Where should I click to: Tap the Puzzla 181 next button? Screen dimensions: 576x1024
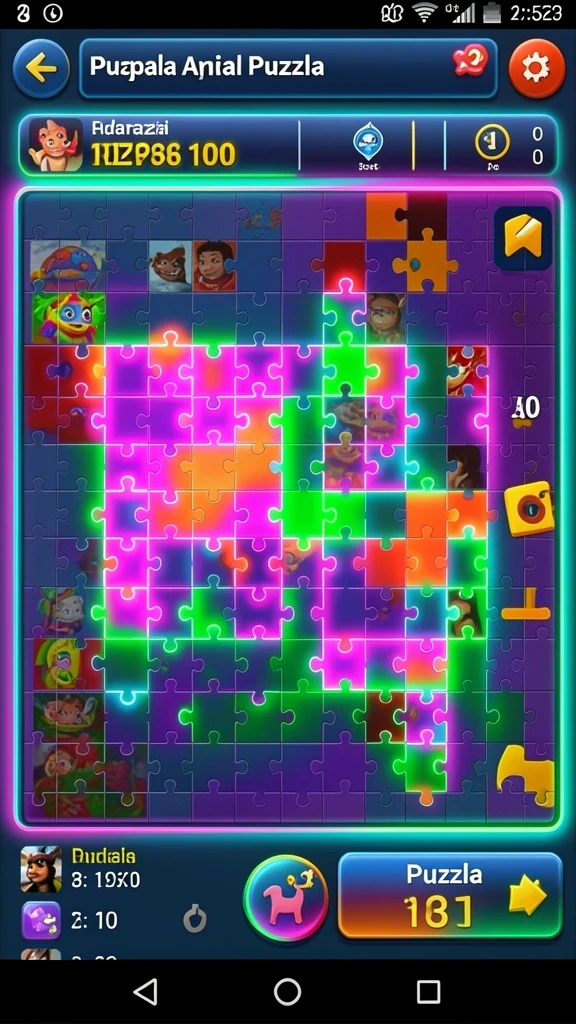point(449,895)
